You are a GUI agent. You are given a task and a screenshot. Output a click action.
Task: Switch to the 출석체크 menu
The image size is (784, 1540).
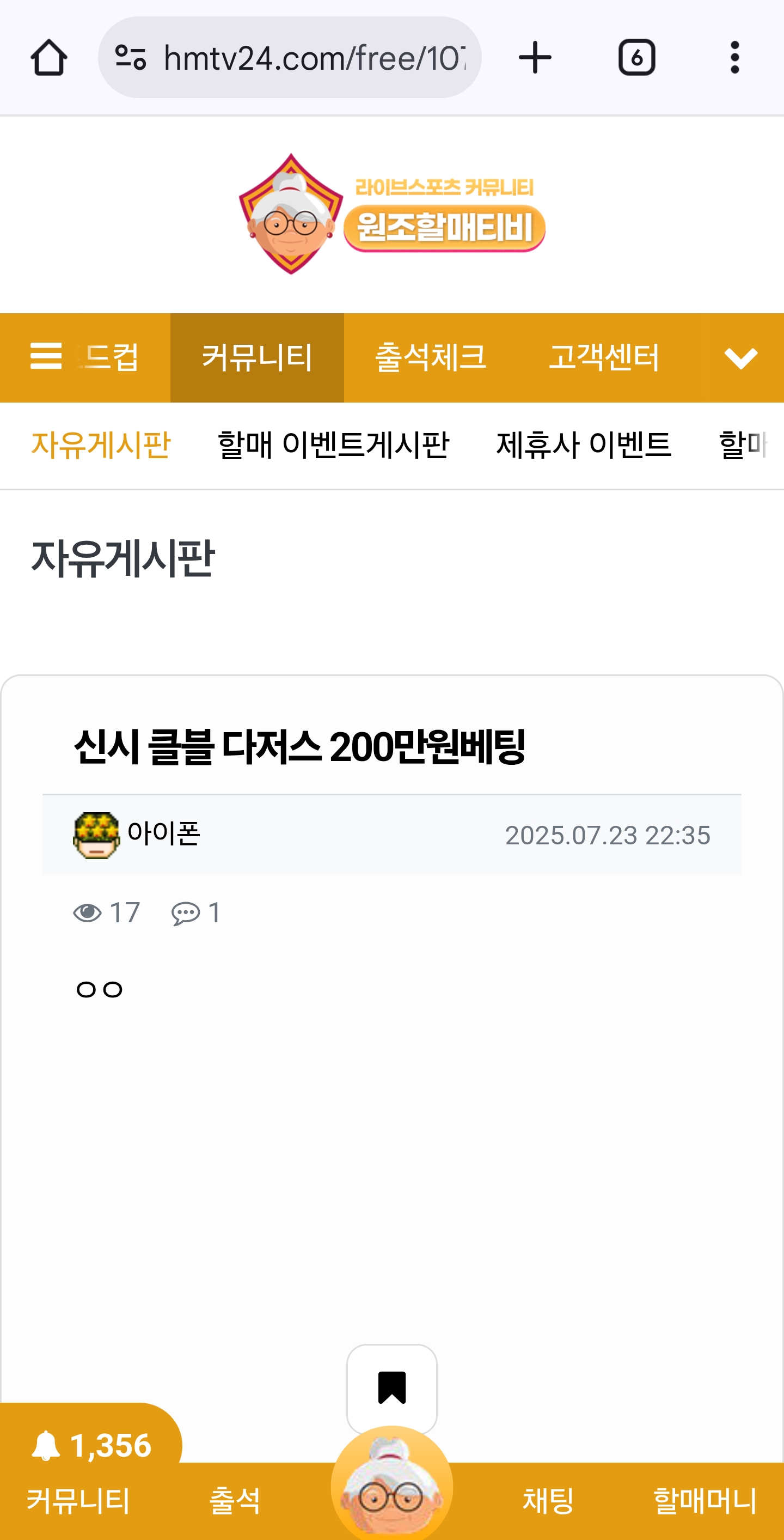pyautogui.click(x=430, y=357)
